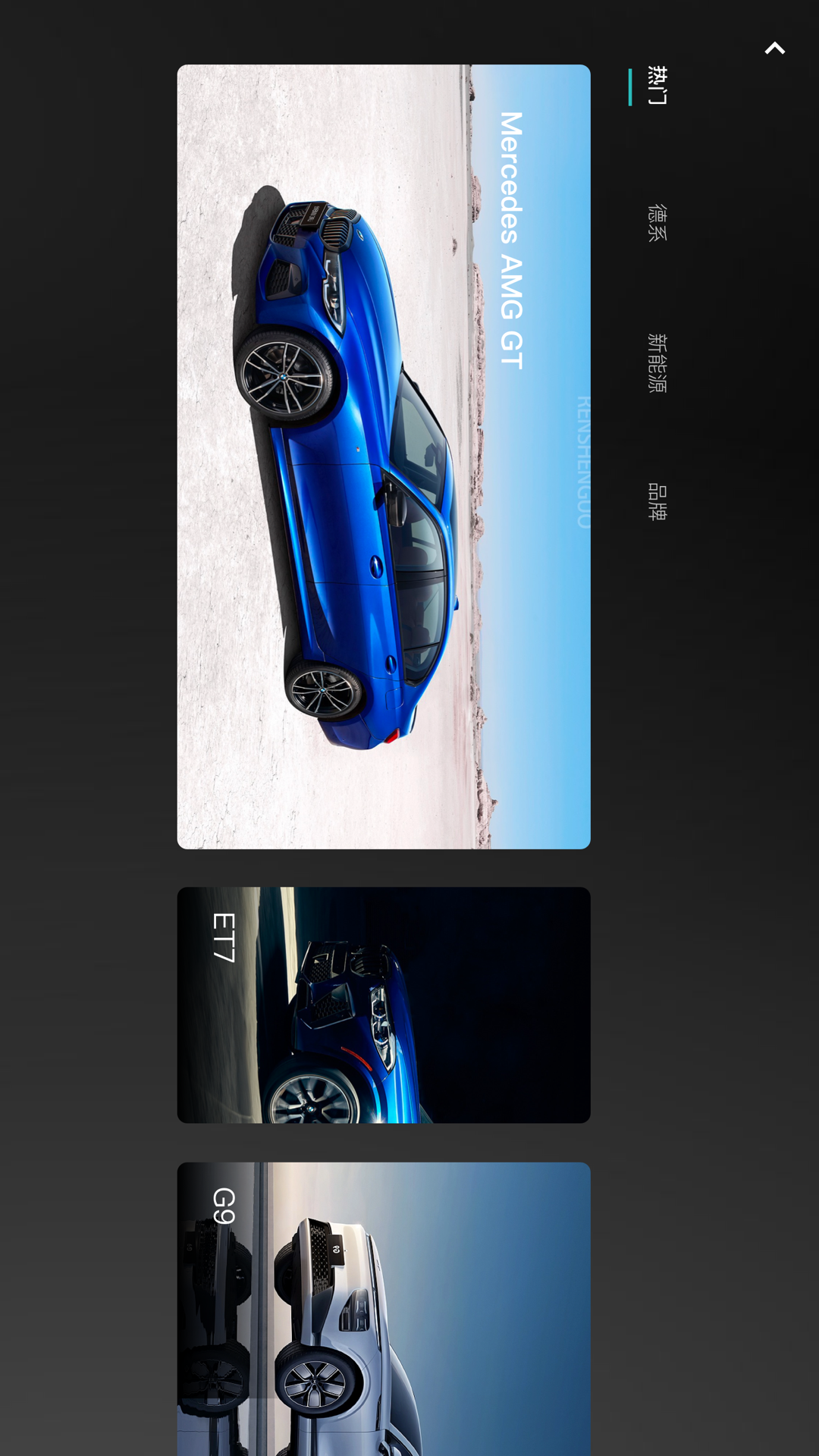
Task: Open the 品牌 tab
Action: pos(657,502)
